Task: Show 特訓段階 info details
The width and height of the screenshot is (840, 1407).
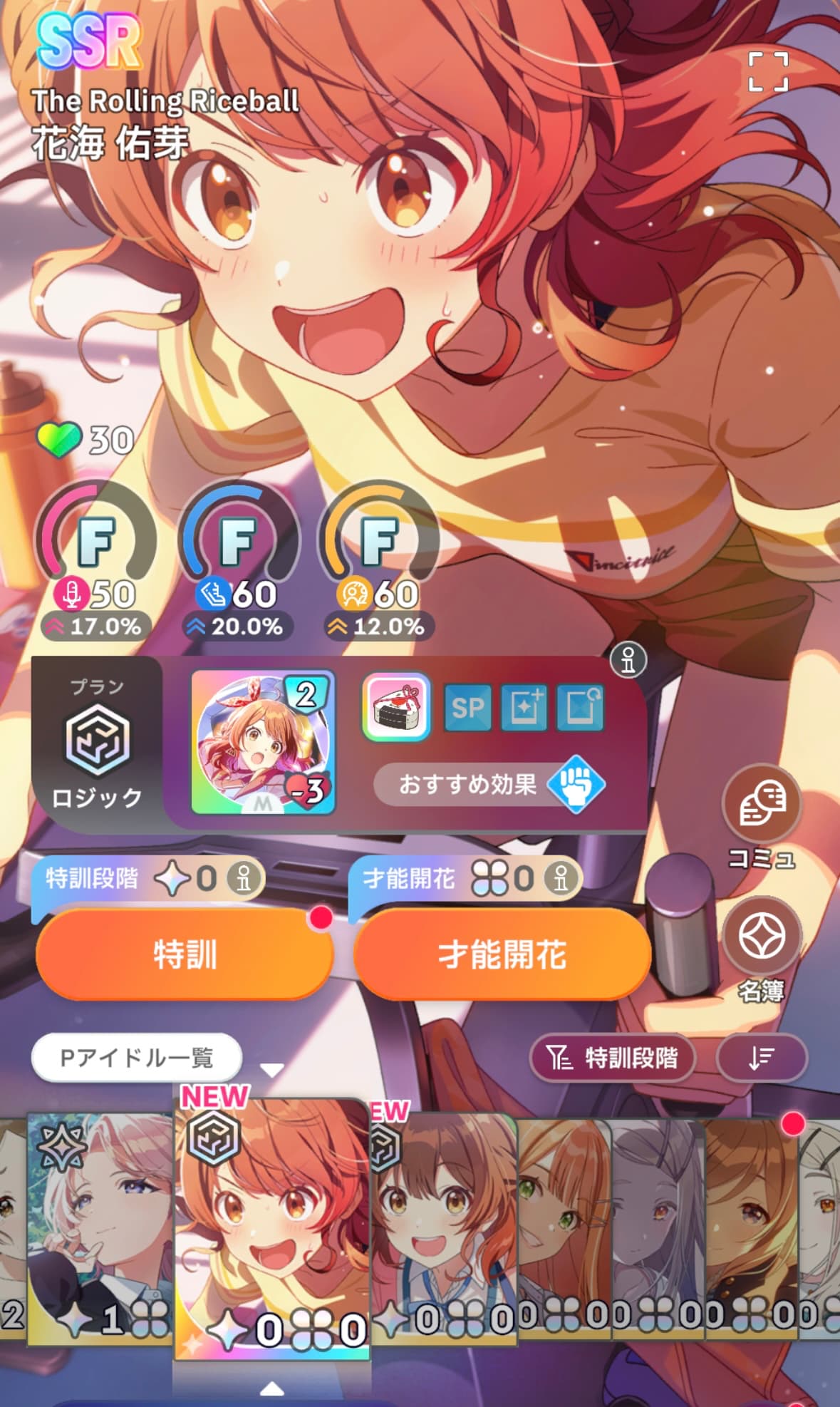Action: 244,878
